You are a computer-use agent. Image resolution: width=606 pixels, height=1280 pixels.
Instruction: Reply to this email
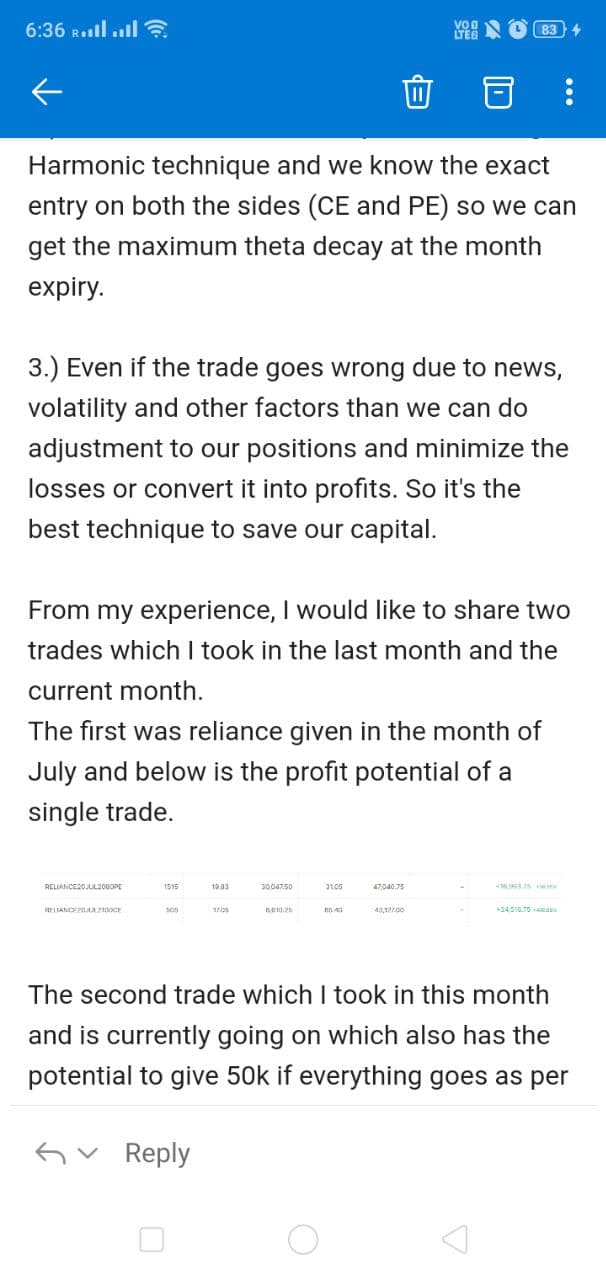(157, 1153)
